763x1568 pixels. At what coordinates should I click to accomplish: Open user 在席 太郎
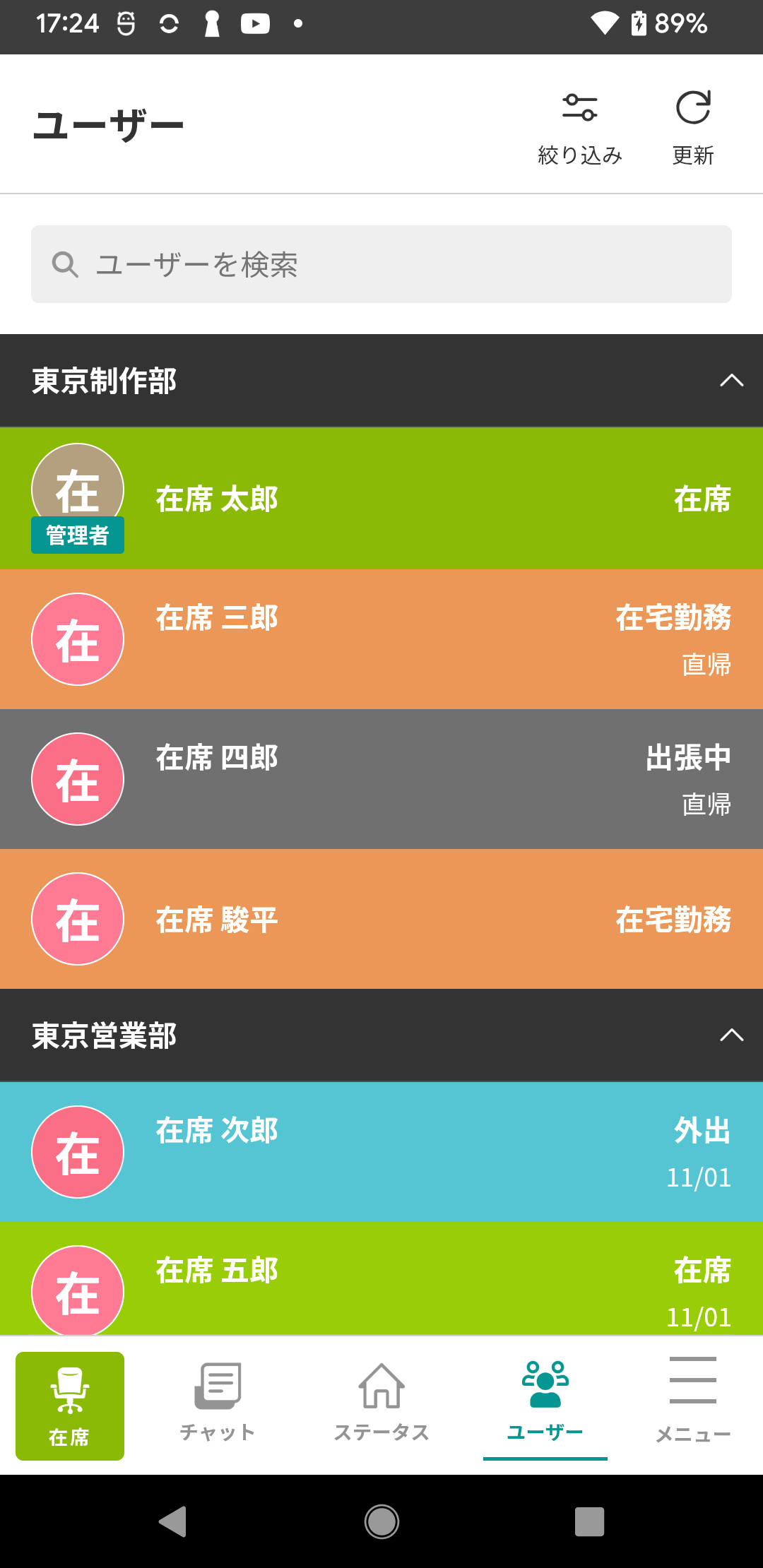click(381, 499)
